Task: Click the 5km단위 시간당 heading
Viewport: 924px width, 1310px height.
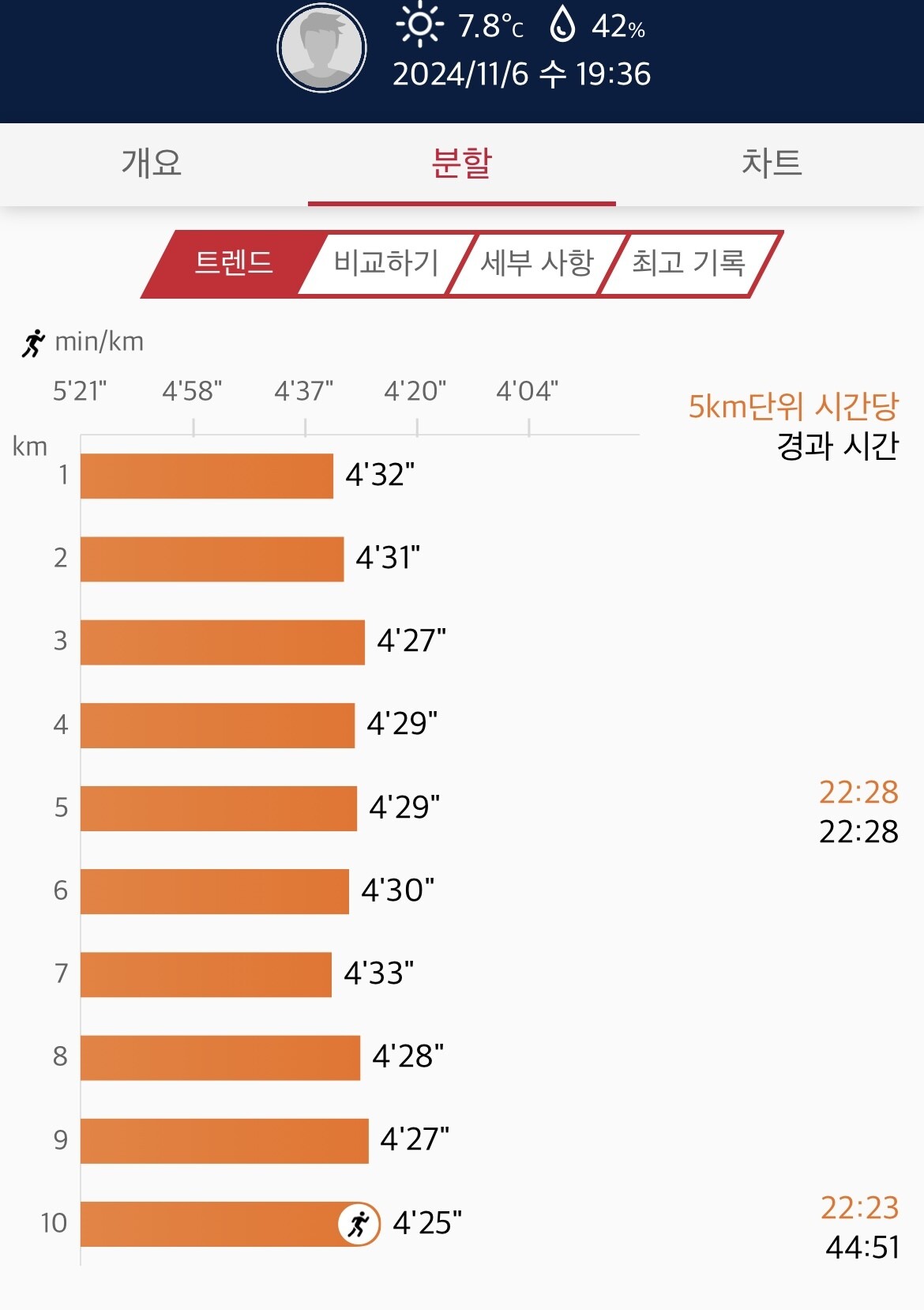Action: pyautogui.click(x=793, y=405)
